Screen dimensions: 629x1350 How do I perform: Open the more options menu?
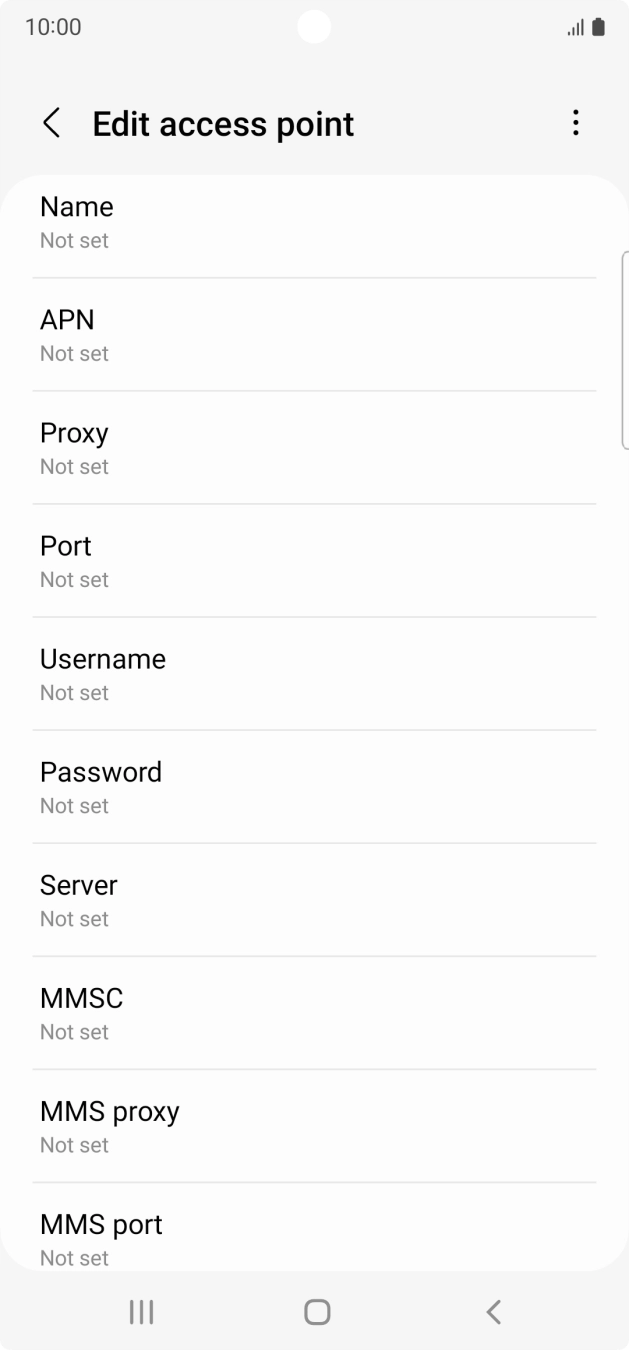tap(575, 123)
